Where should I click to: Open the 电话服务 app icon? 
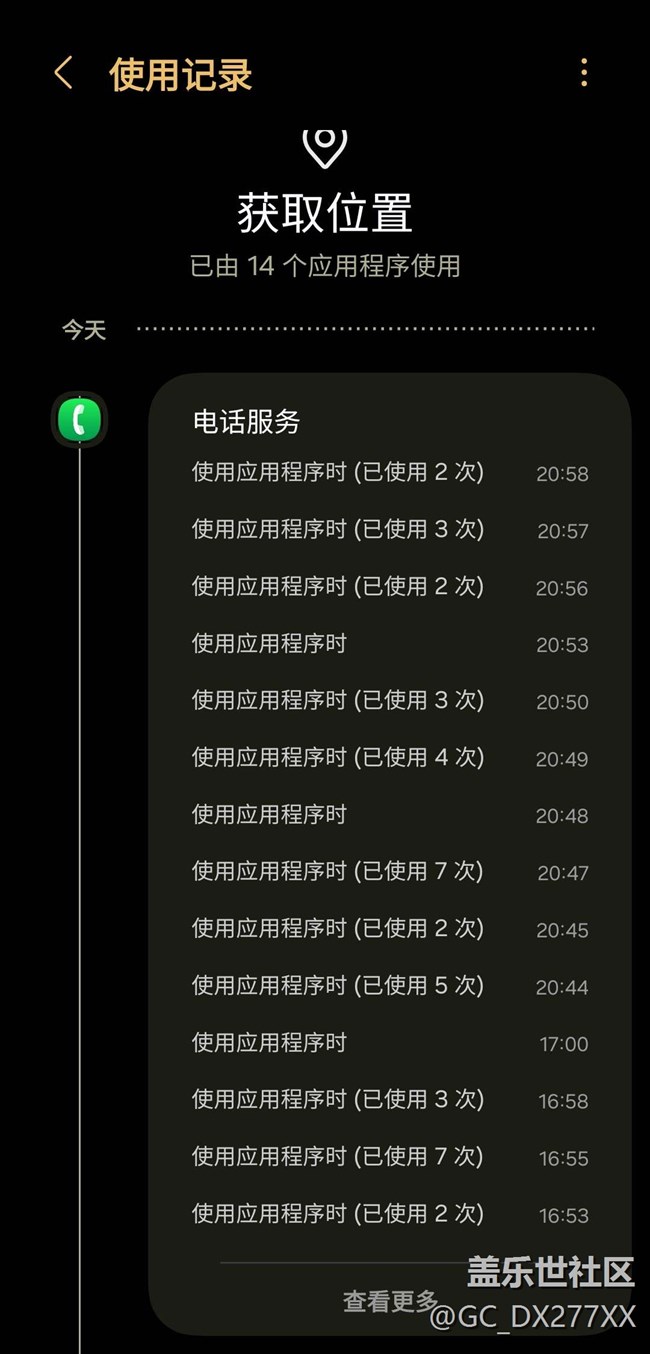click(x=79, y=419)
